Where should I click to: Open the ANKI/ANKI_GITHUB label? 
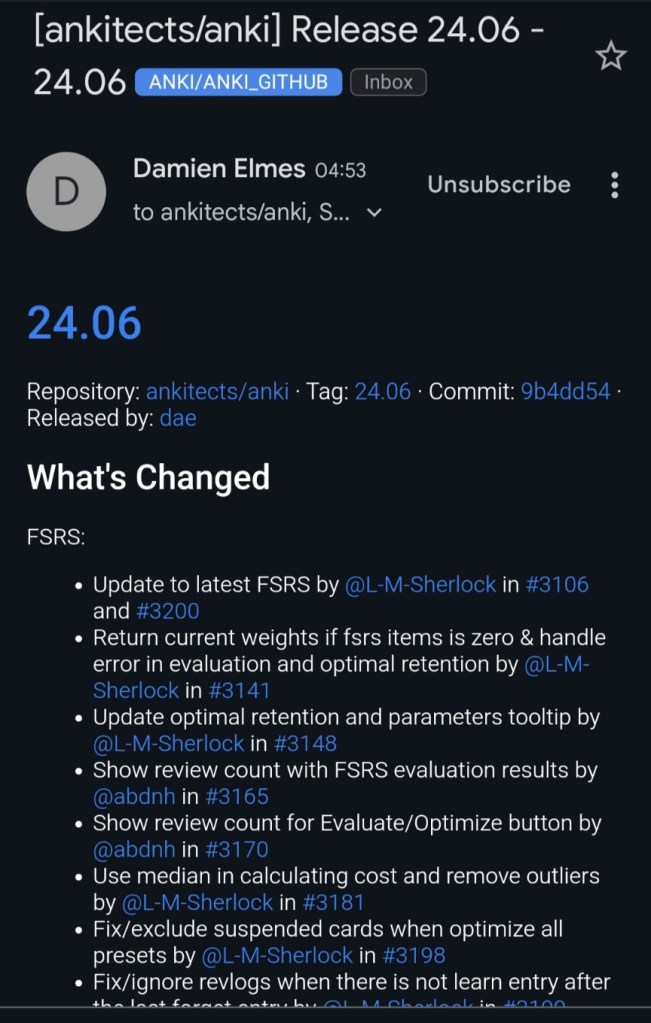238,83
